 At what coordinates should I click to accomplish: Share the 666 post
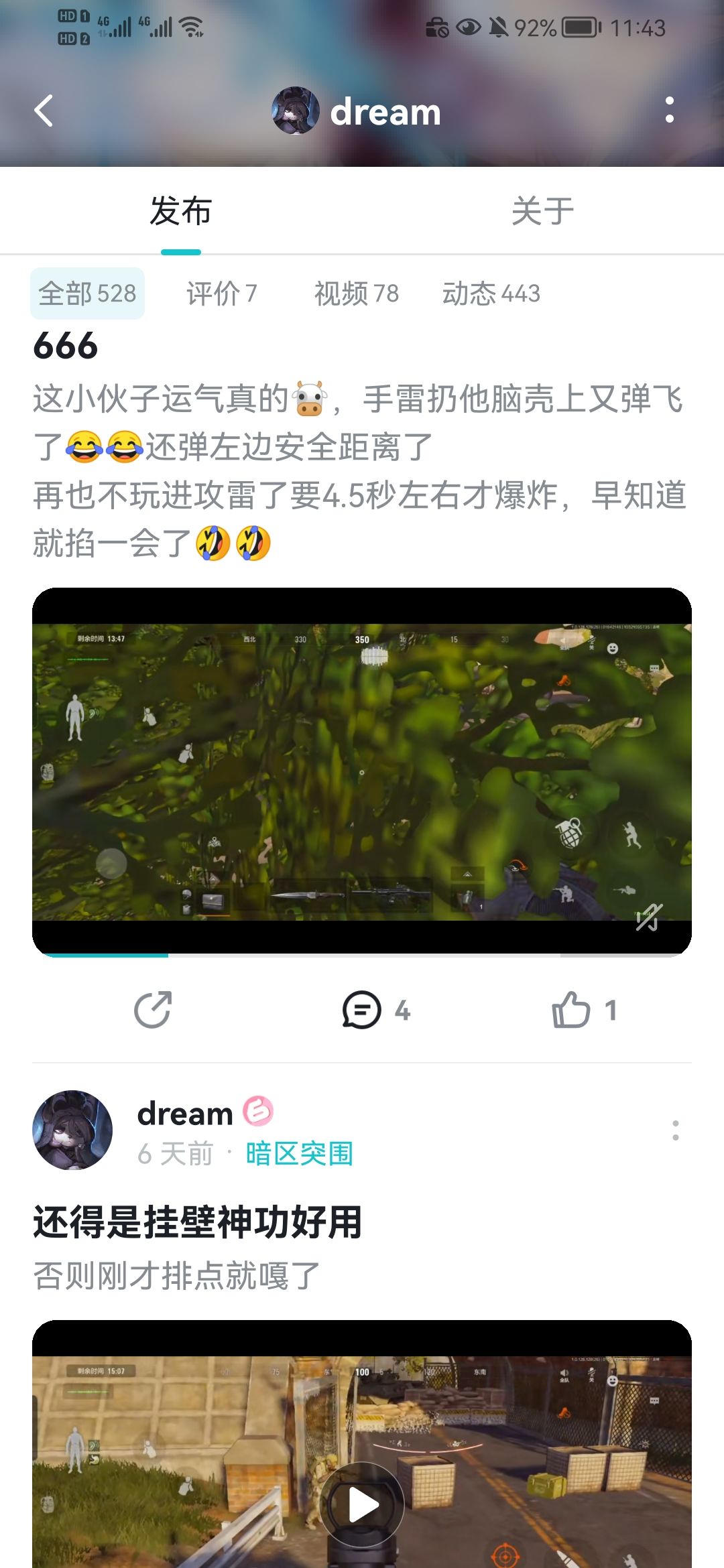click(153, 1010)
